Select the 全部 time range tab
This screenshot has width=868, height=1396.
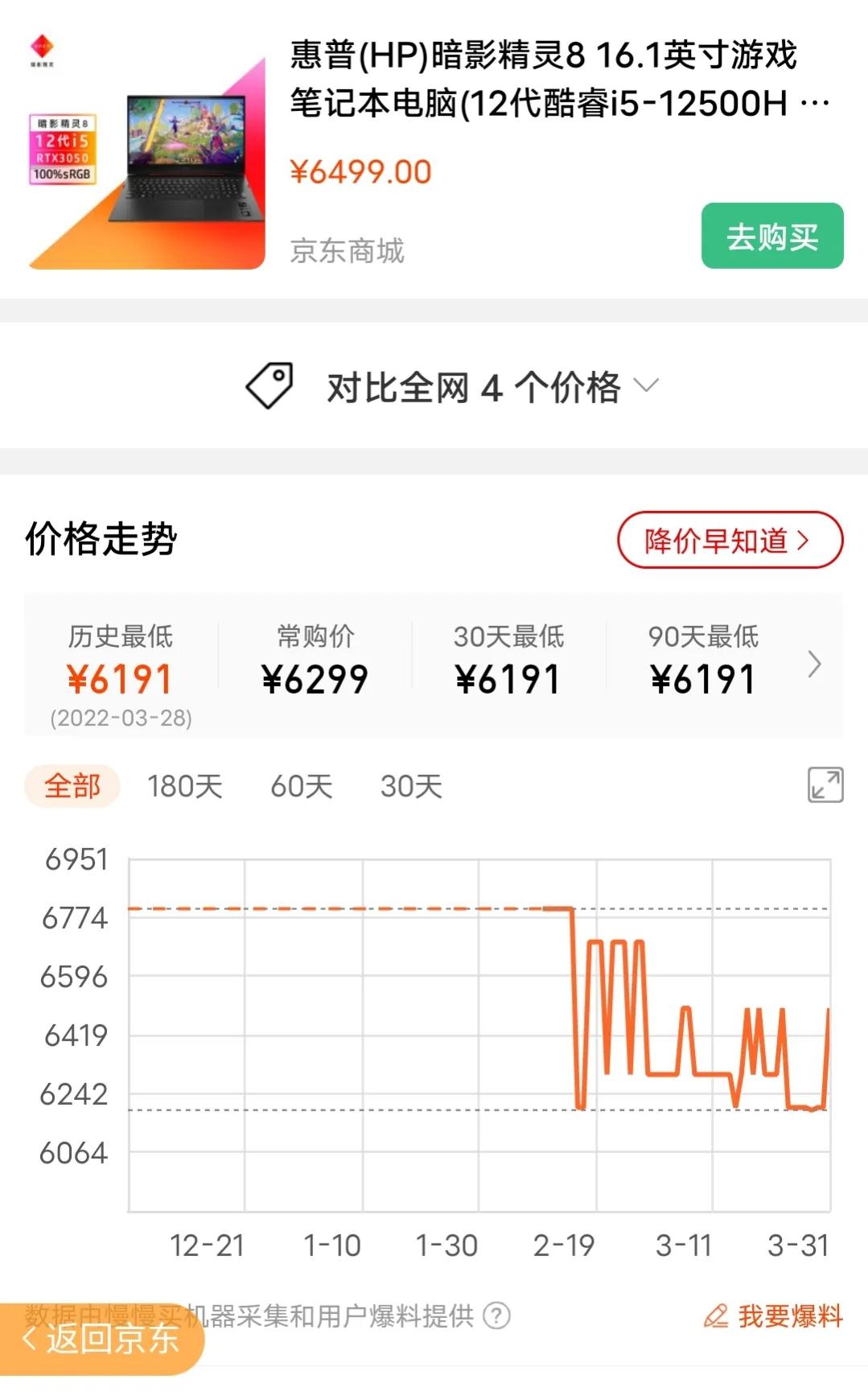click(72, 786)
